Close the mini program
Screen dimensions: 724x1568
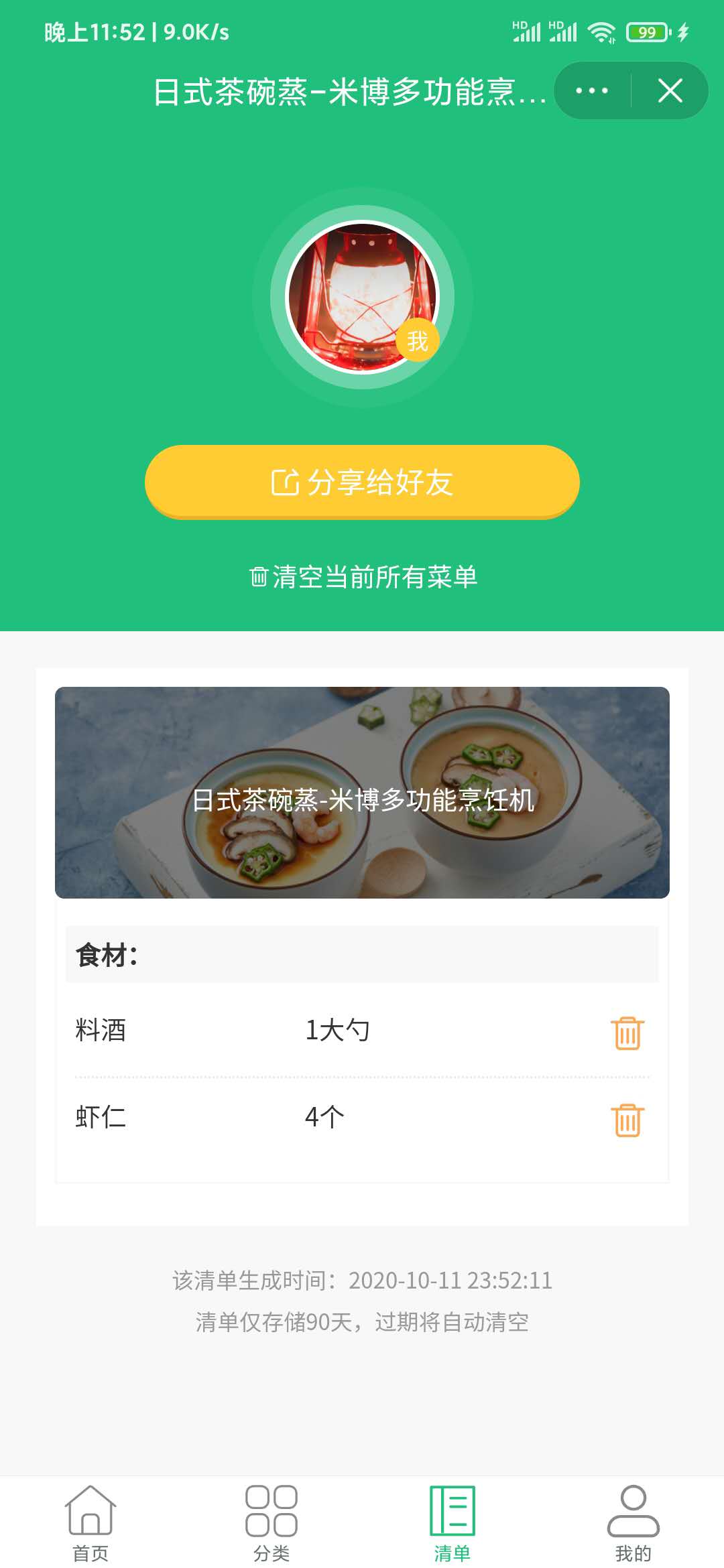670,90
